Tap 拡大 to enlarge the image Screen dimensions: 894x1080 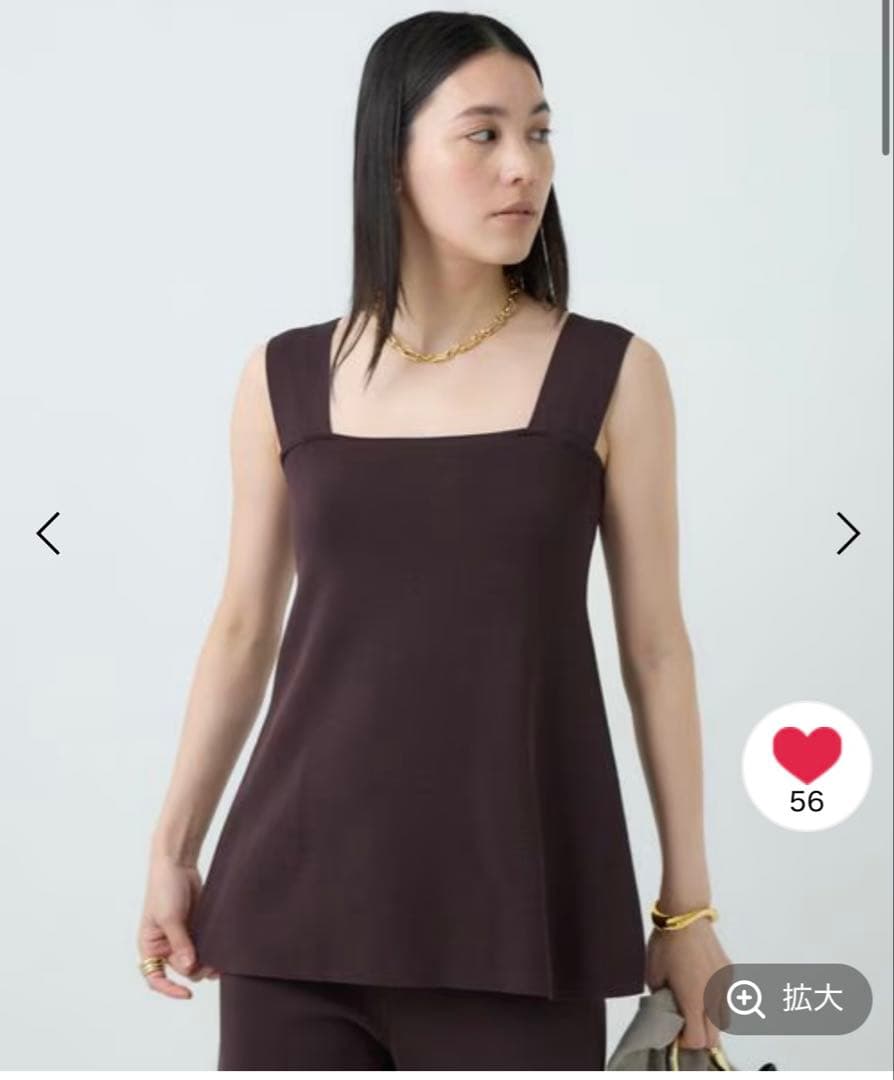pos(788,998)
